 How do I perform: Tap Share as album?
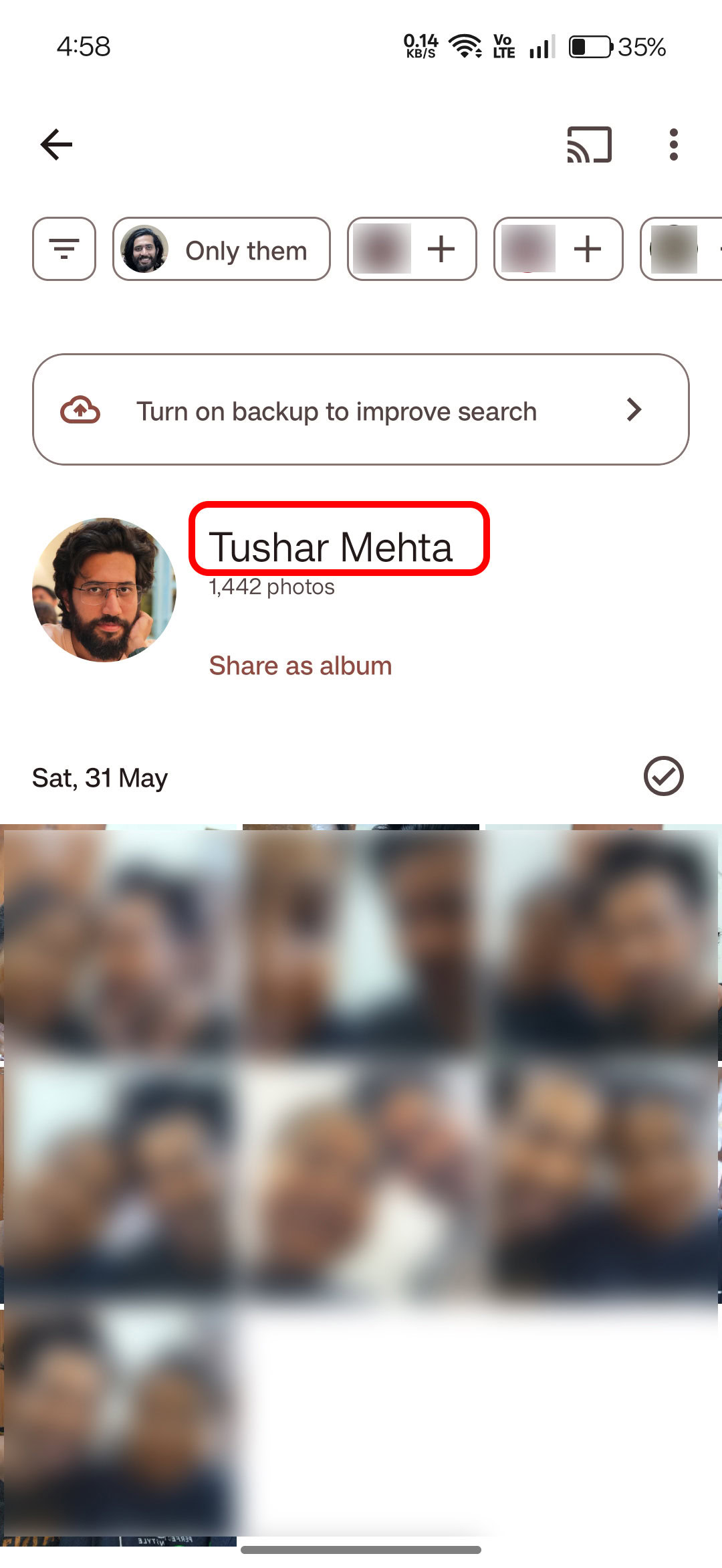[300, 666]
